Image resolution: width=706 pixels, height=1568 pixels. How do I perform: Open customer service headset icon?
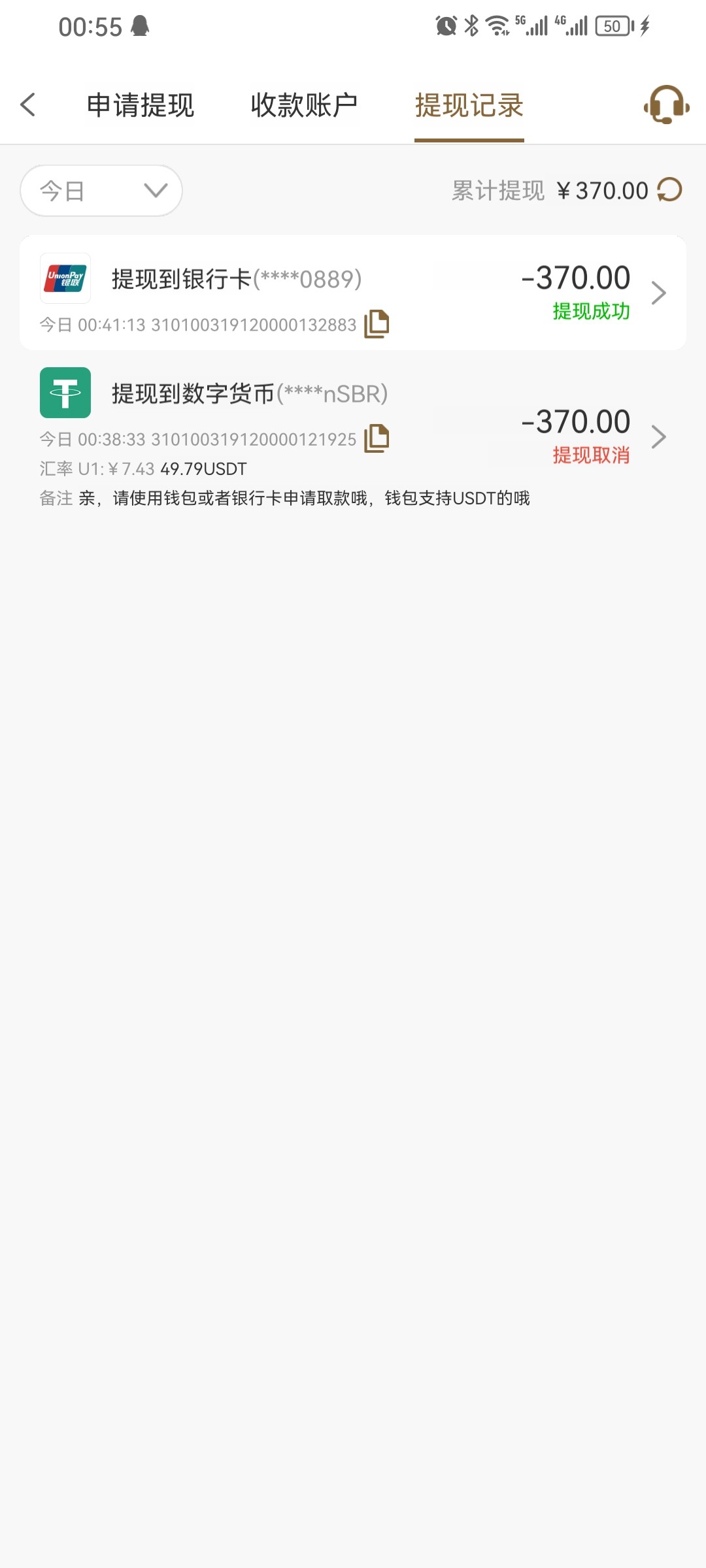coord(666,105)
